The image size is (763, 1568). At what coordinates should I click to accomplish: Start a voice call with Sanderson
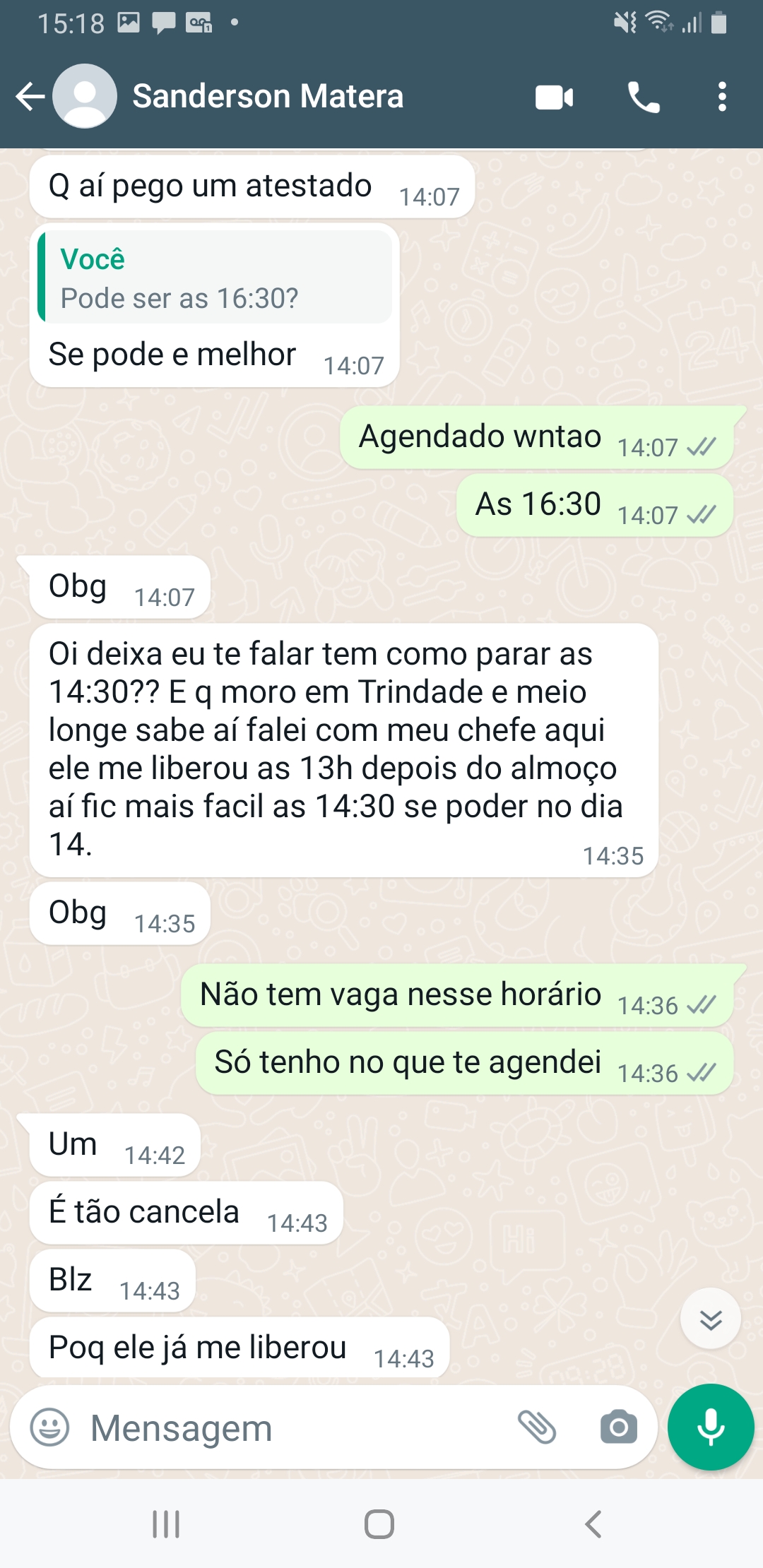pyautogui.click(x=643, y=97)
